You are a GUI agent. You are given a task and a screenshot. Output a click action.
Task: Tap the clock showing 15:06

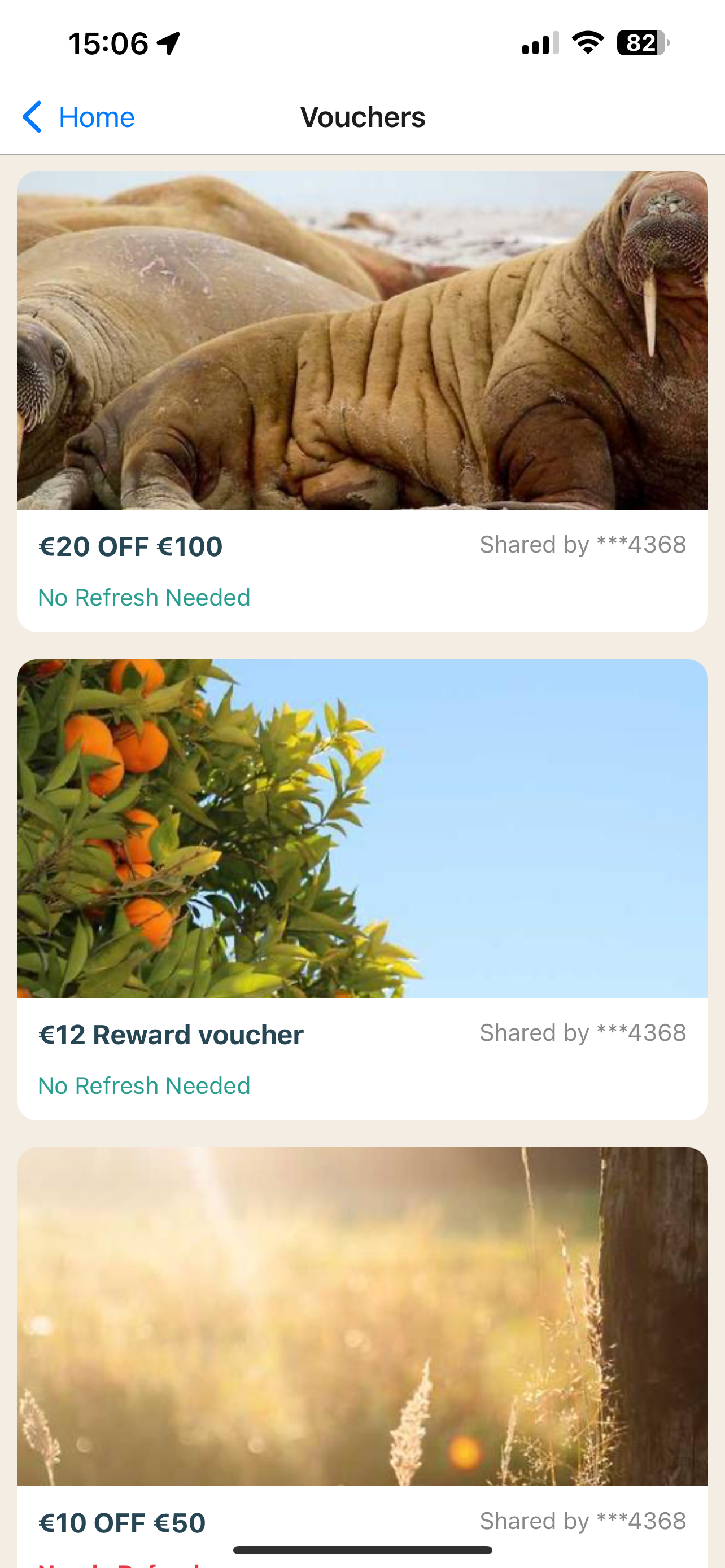tap(107, 42)
